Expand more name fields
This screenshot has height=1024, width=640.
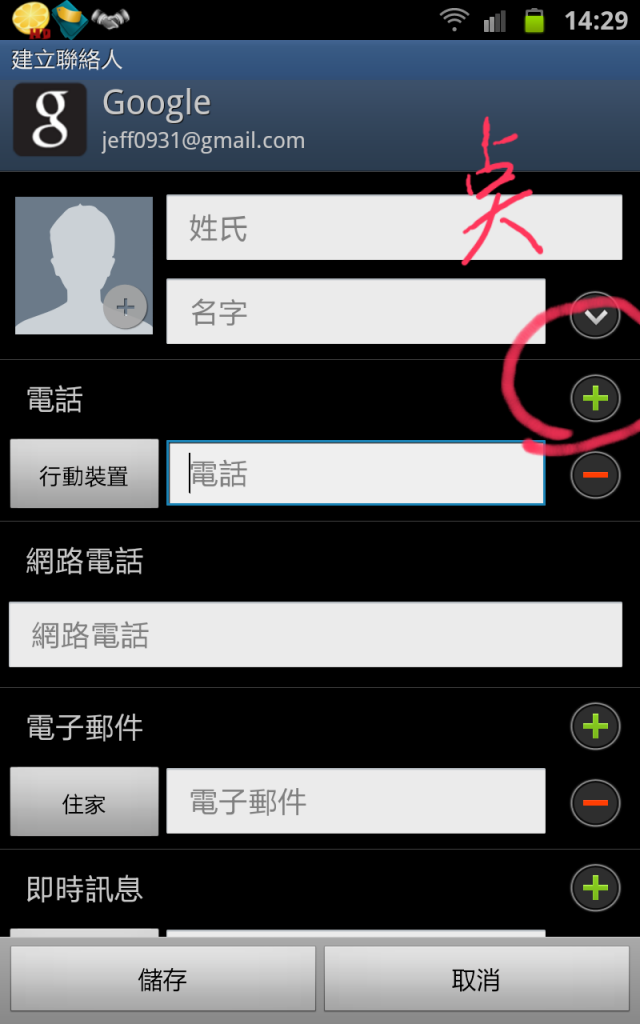[x=595, y=316]
